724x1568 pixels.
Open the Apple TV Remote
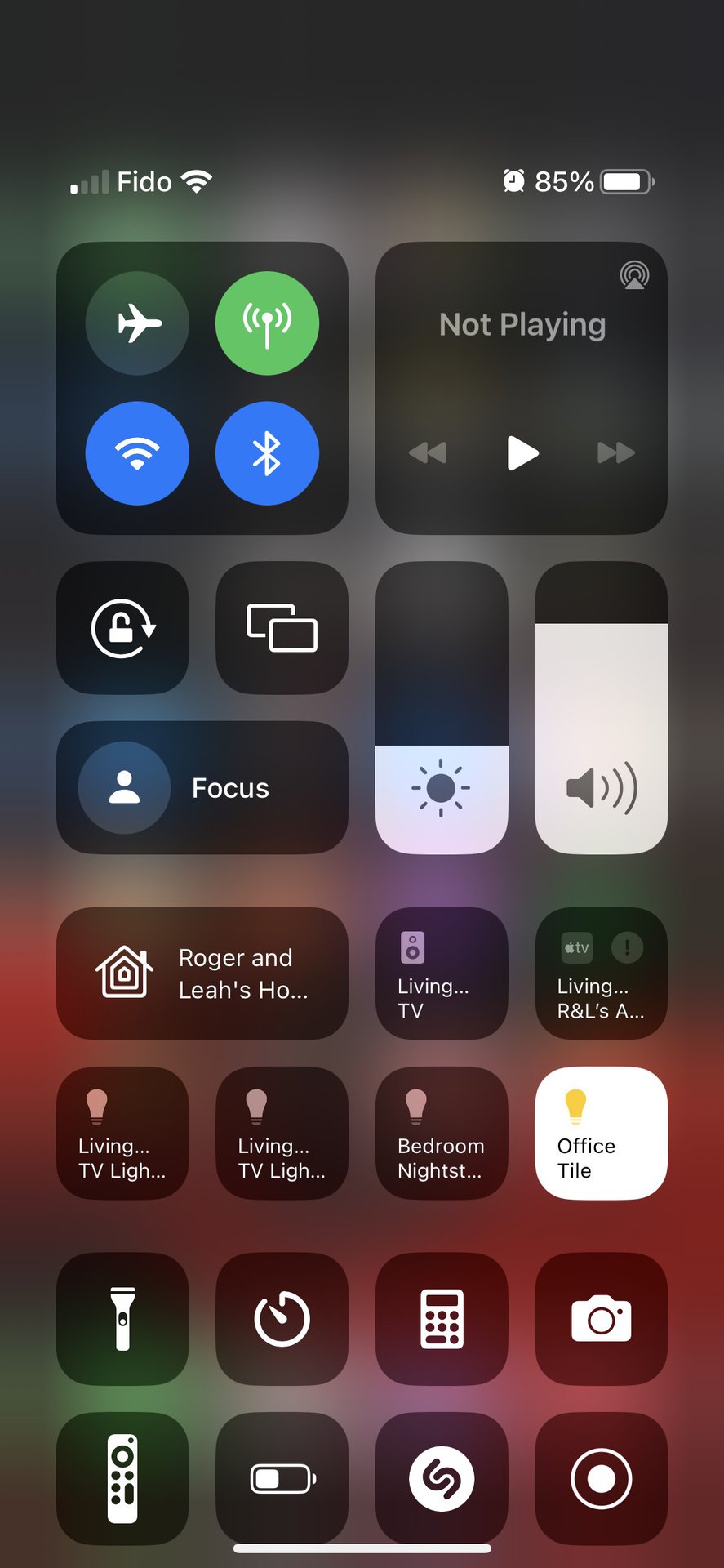click(x=122, y=1478)
